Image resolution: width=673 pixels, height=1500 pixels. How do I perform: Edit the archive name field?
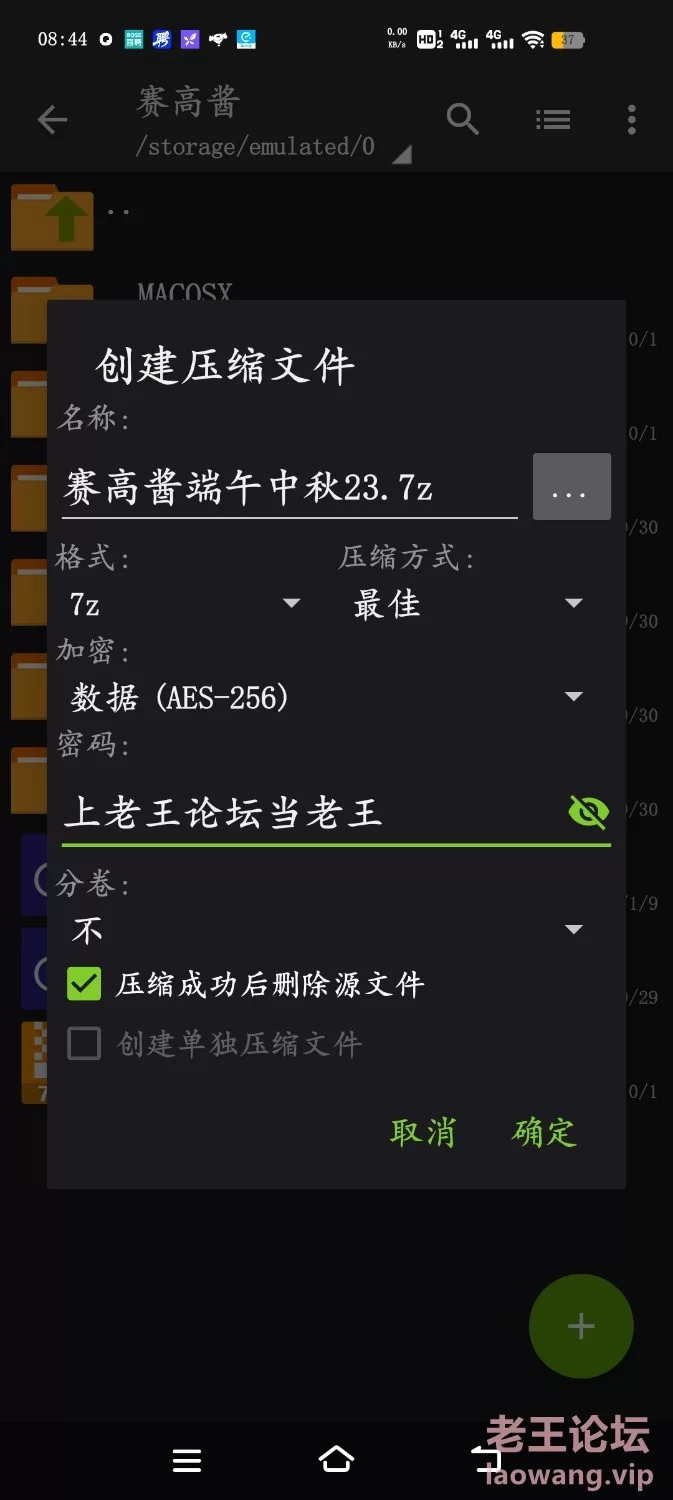tap(288, 489)
